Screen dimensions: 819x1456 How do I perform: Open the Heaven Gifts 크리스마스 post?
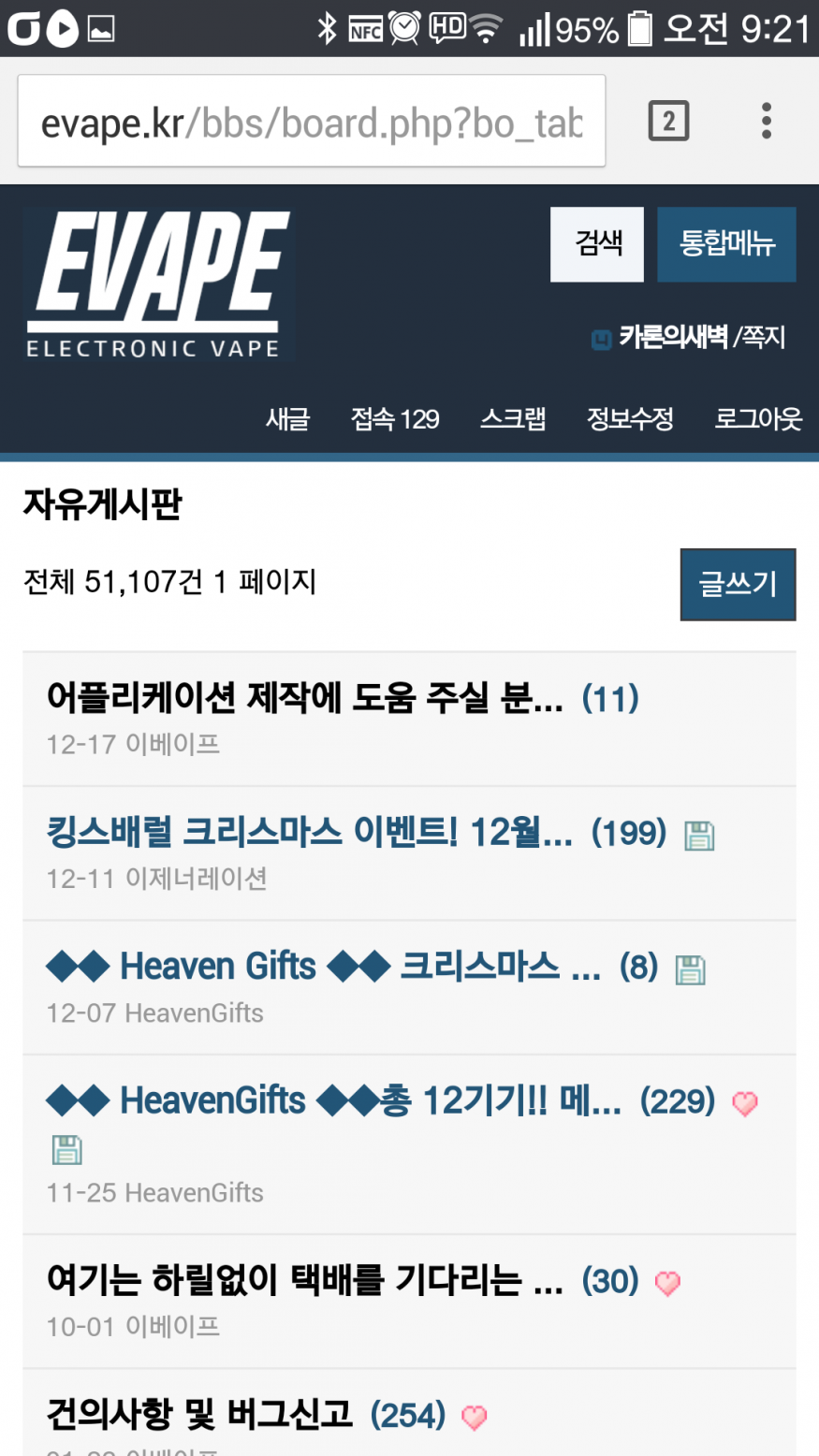[x=323, y=967]
